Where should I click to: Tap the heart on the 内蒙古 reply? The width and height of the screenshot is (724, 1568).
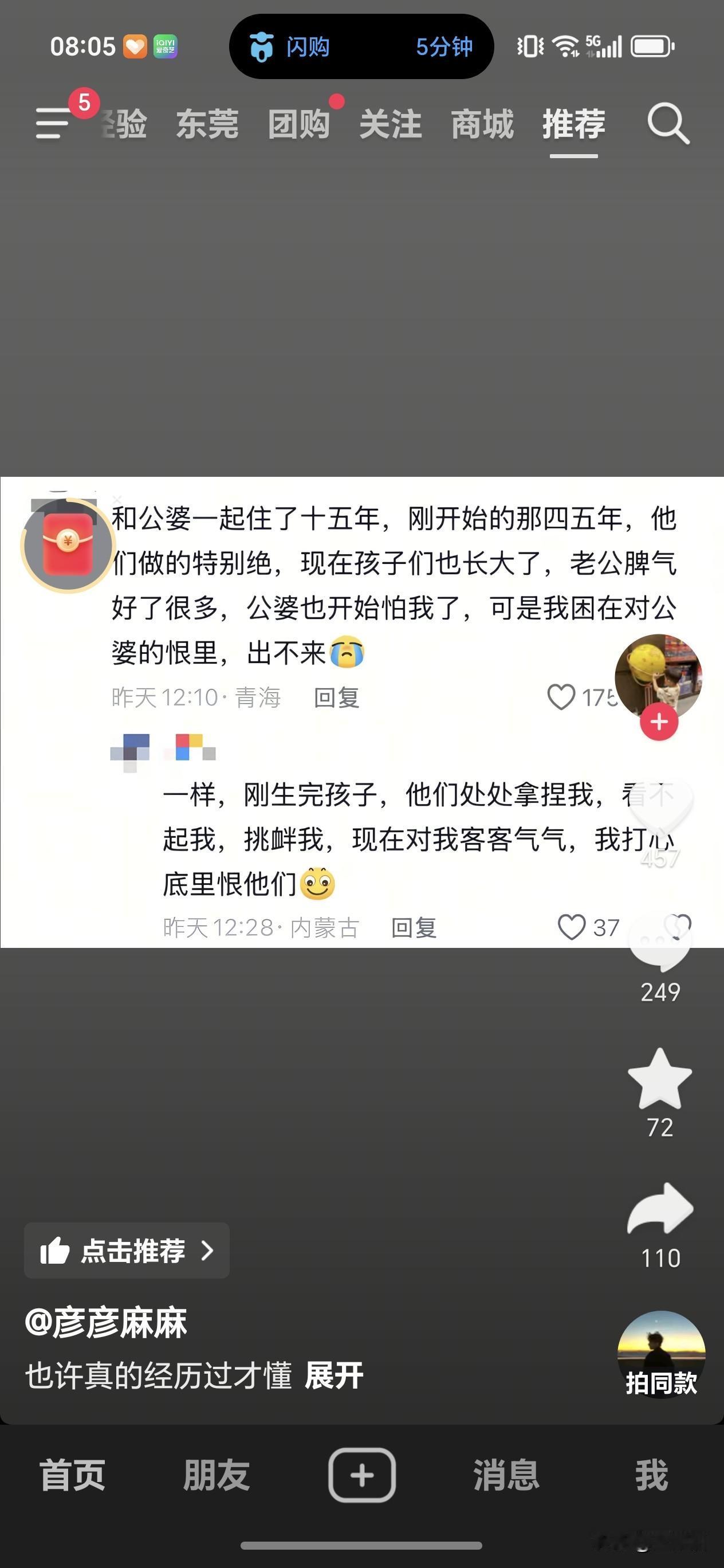click(573, 927)
